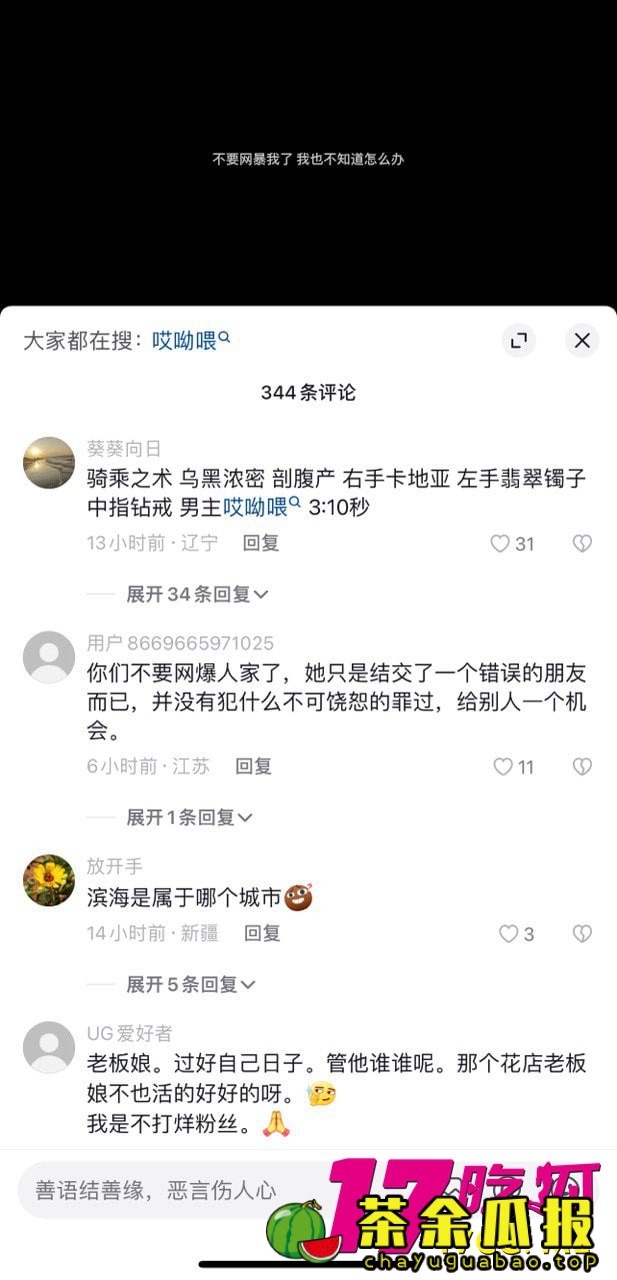Reply to 用户8669665971025's comment
This screenshot has width=617, height=1280.
pos(254,766)
